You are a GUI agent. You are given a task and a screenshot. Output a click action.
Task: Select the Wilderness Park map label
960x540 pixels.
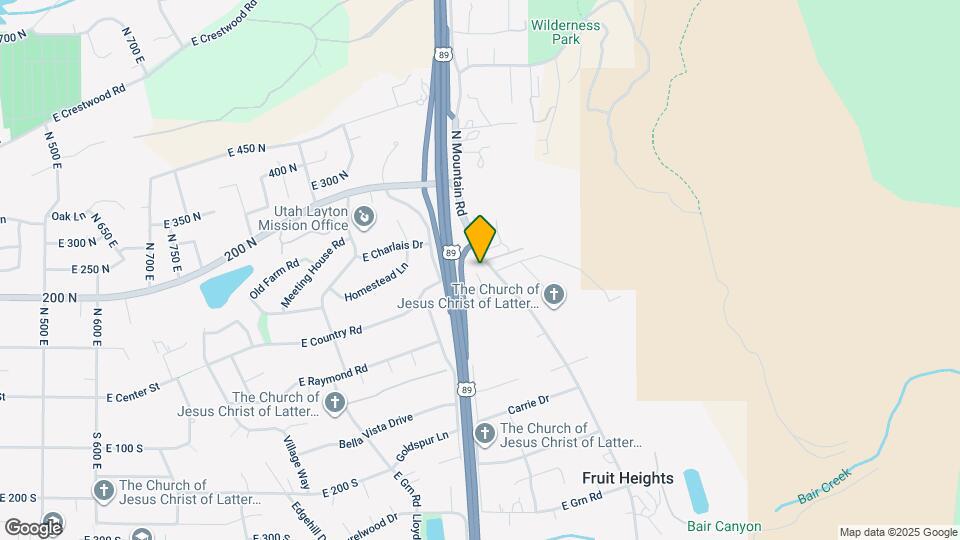tap(565, 32)
